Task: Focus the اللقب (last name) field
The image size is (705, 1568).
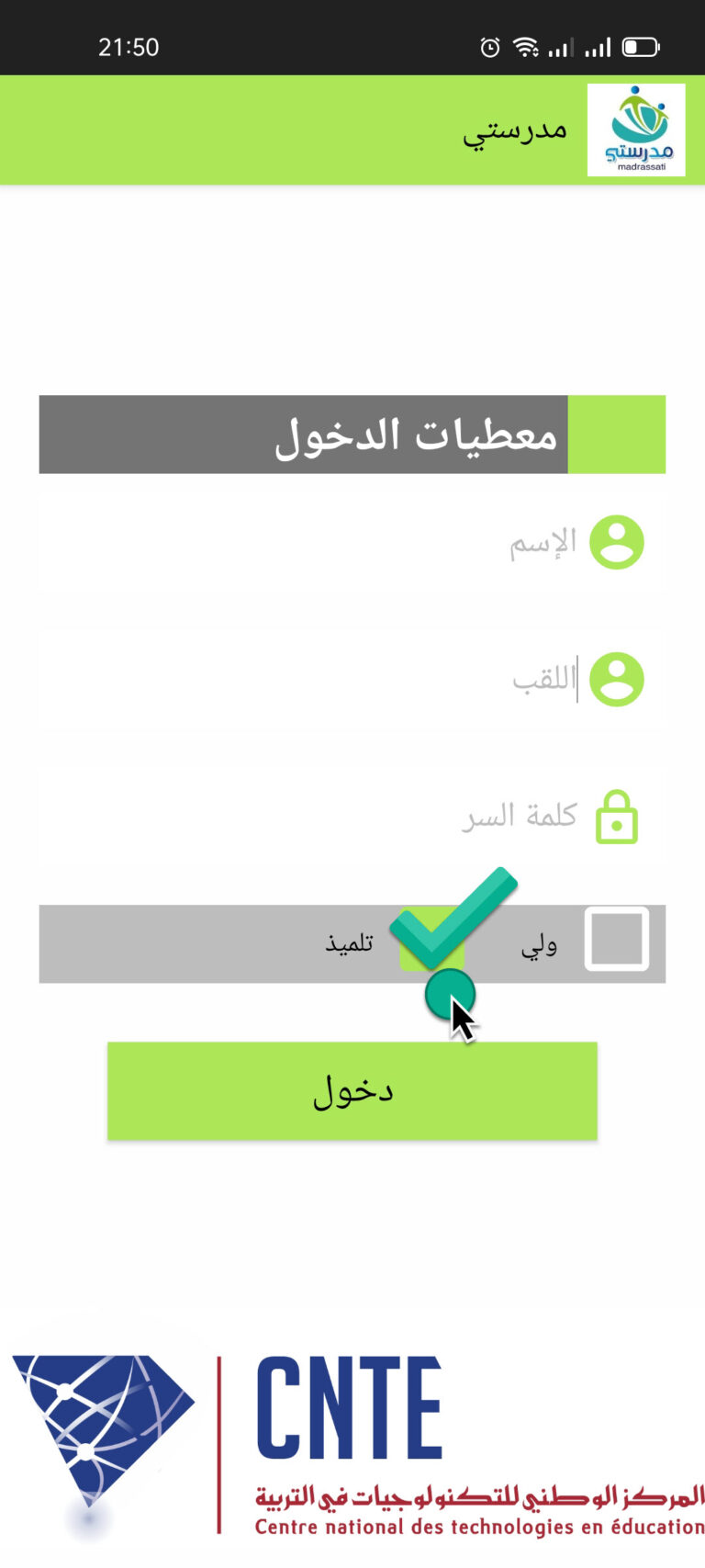Action: click(352, 680)
